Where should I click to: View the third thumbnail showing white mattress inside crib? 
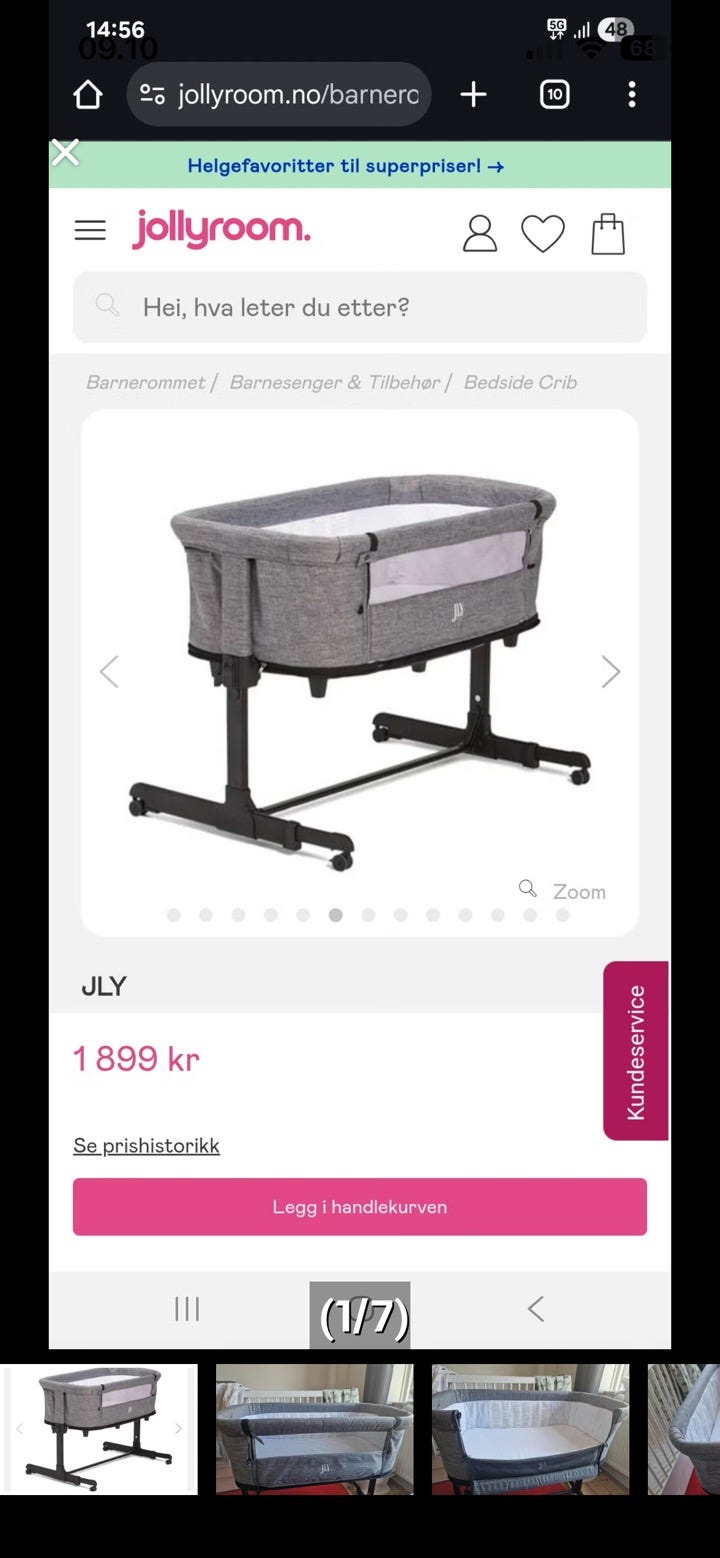point(530,1429)
